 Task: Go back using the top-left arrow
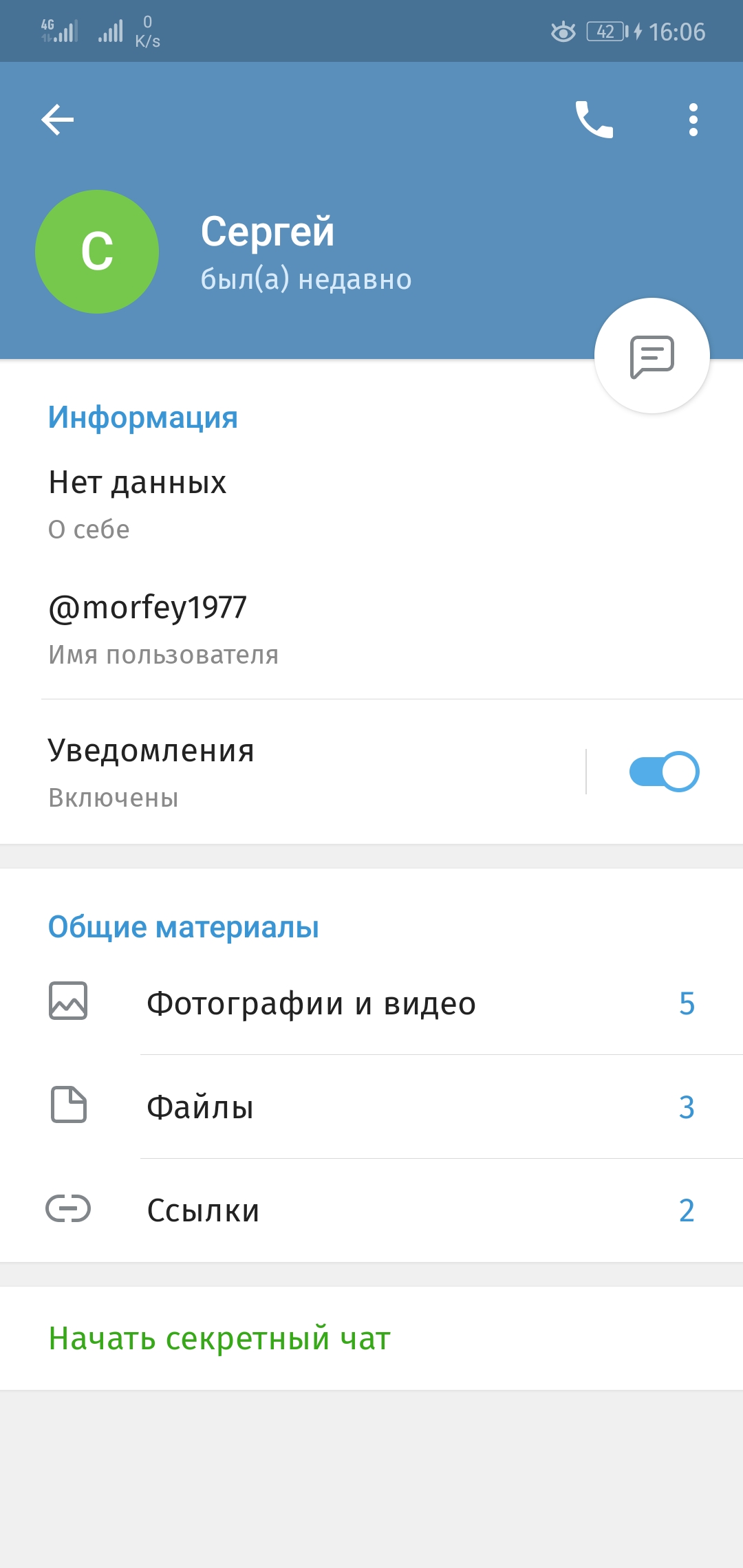pos(58,120)
